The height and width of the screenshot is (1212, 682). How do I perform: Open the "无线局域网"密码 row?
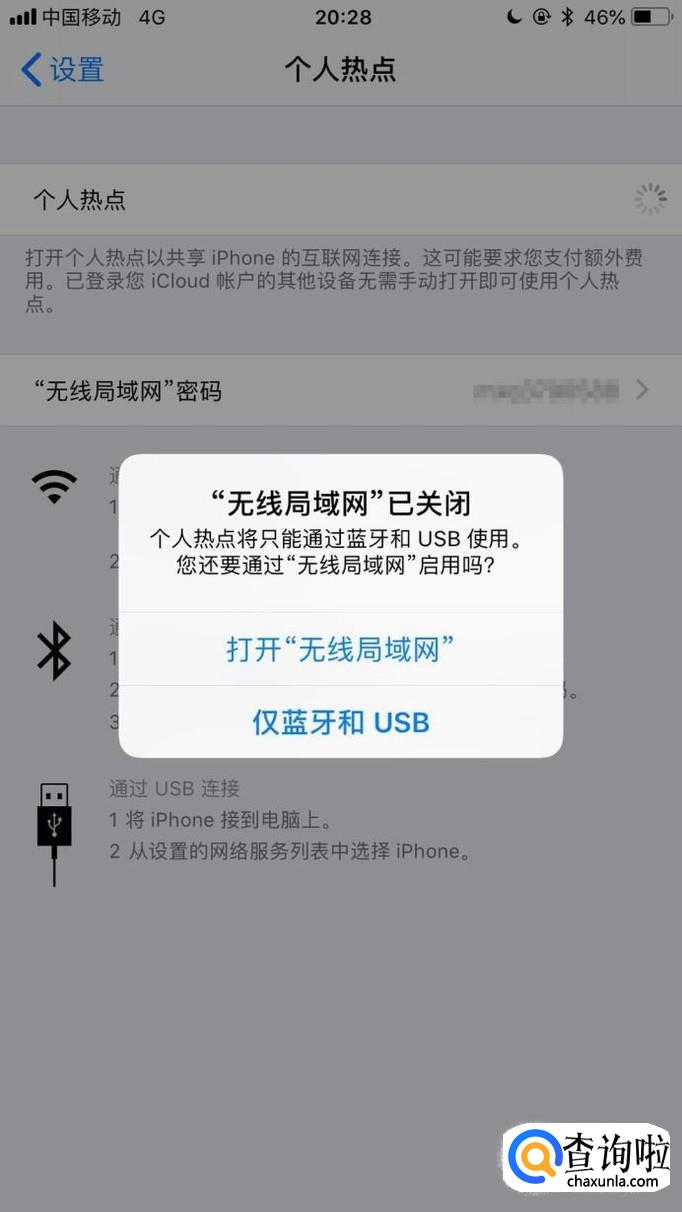tap(341, 390)
